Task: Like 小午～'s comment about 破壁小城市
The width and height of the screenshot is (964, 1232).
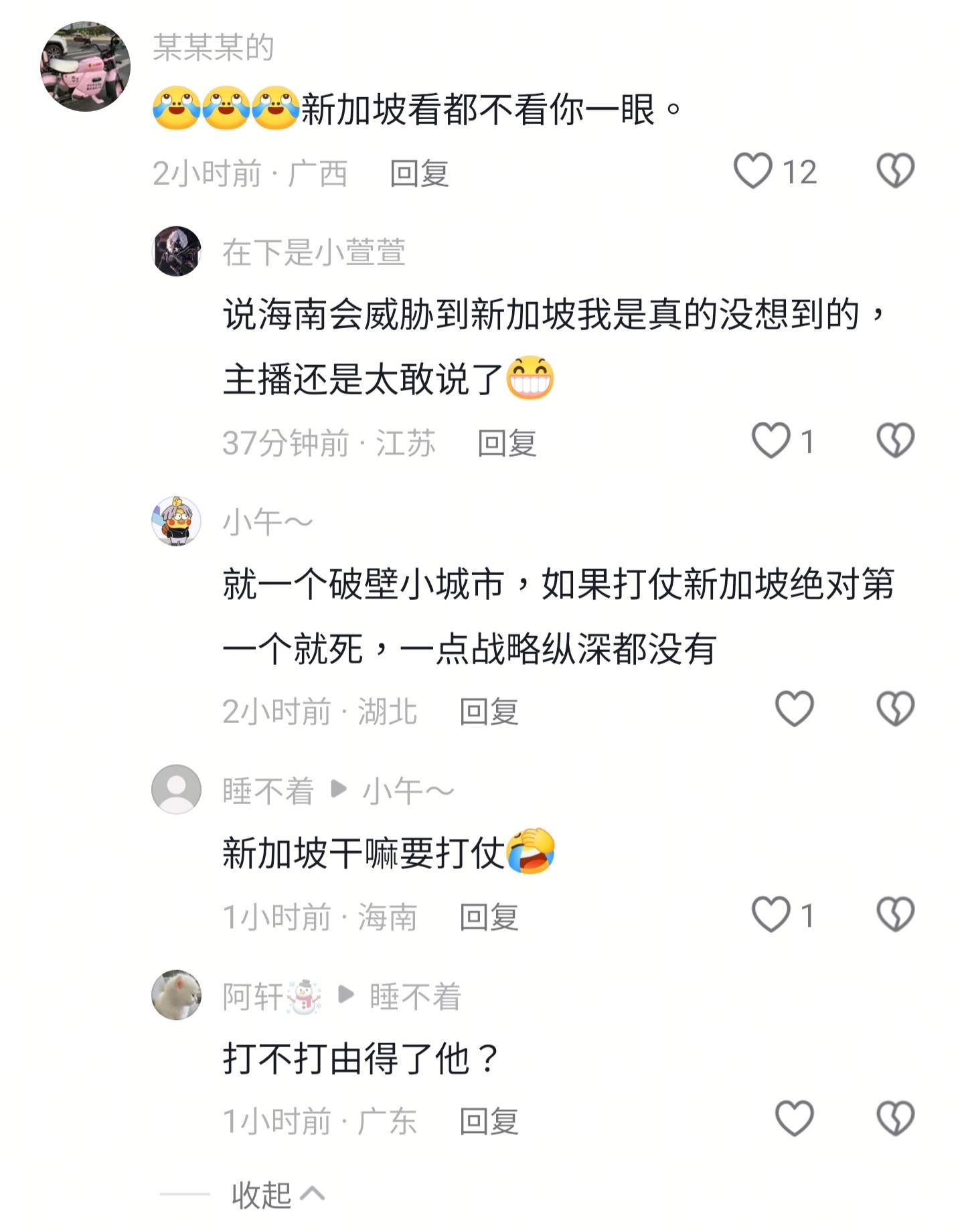Action: [x=794, y=708]
